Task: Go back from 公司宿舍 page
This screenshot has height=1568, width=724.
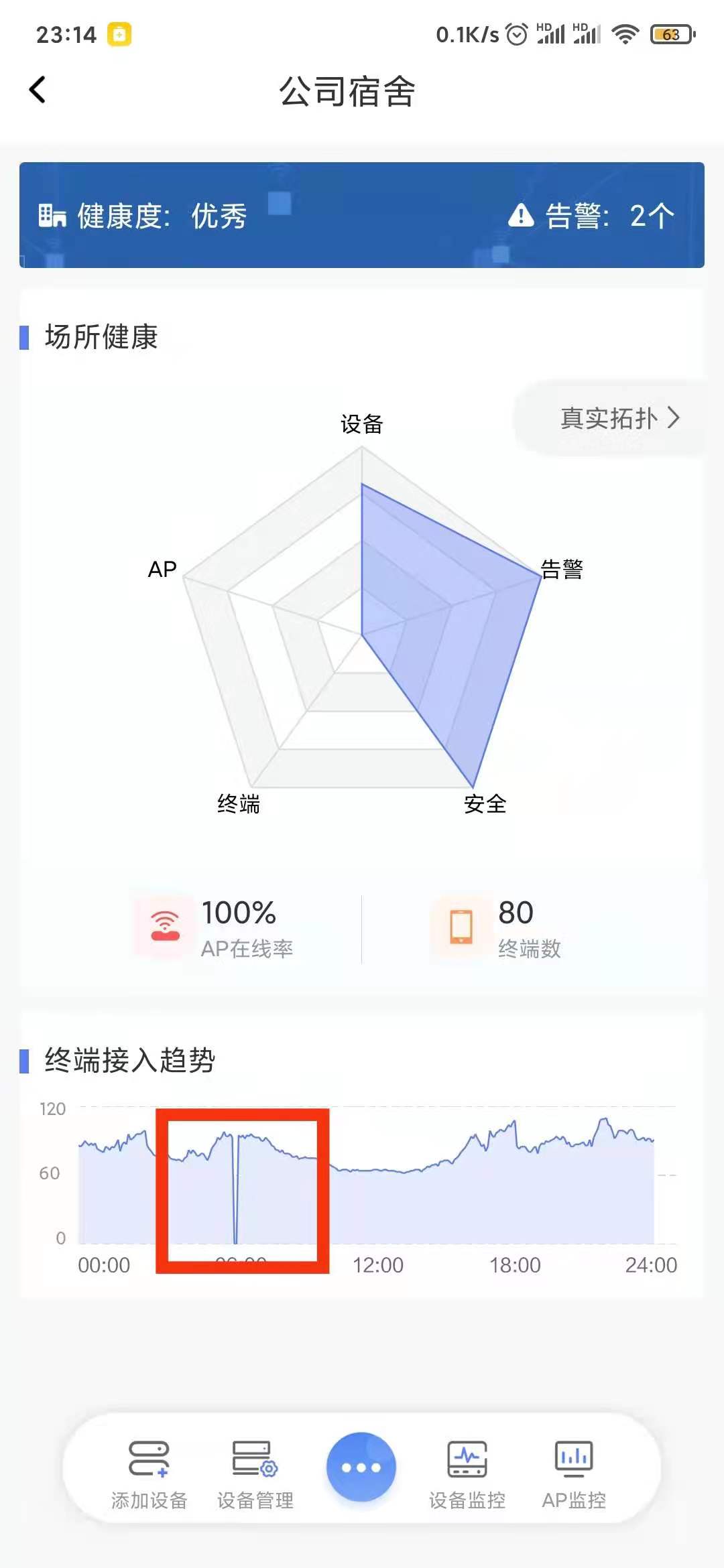Action: [x=38, y=90]
